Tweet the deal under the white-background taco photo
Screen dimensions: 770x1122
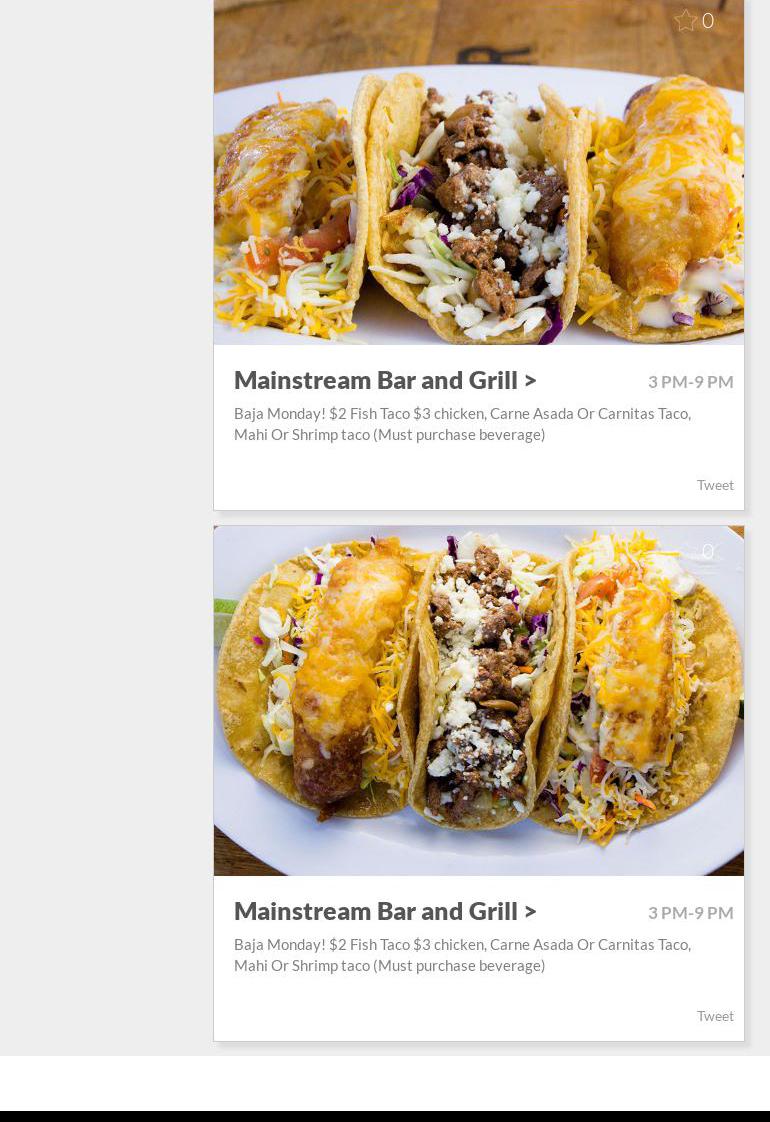(x=715, y=1016)
